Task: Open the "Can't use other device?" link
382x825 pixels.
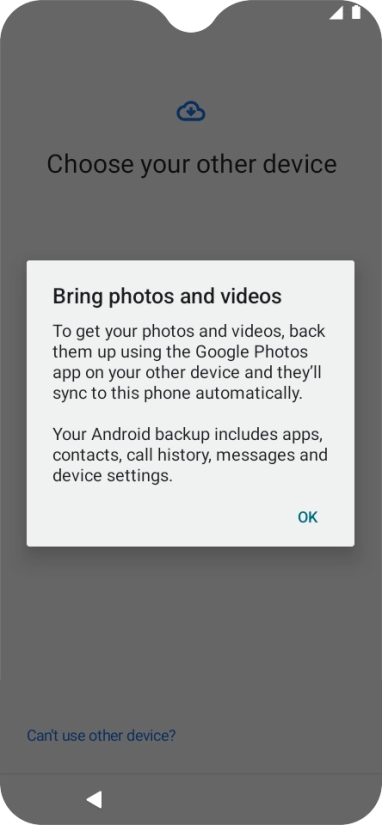Action: 101,735
